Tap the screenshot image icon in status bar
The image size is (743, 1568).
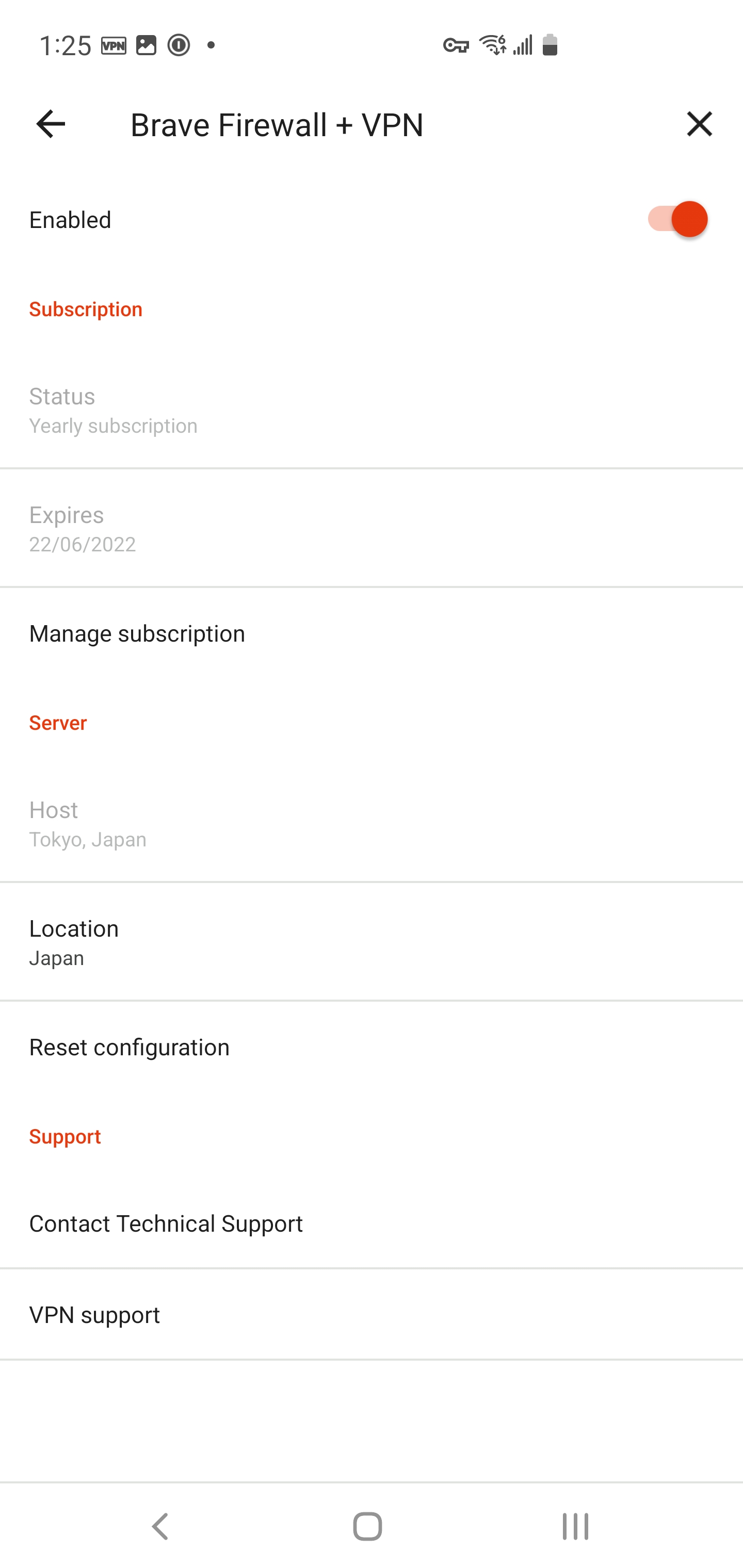click(x=146, y=44)
